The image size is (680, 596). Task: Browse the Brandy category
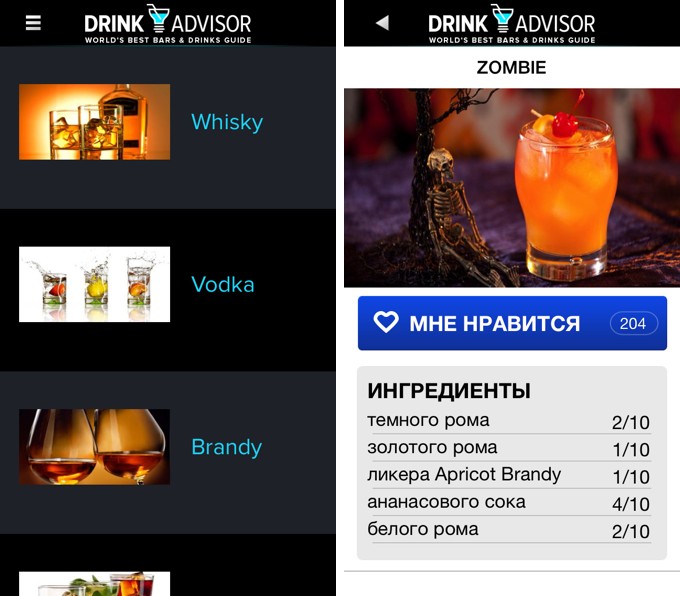(x=226, y=447)
